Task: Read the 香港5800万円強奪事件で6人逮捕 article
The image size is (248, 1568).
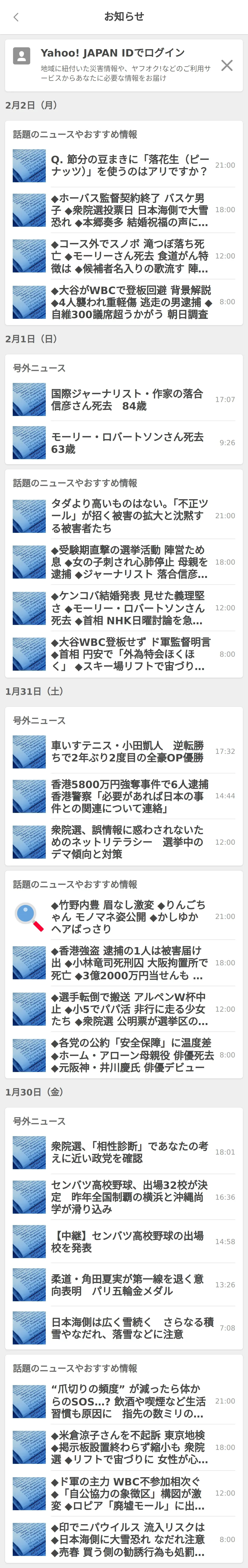Action: click(x=130, y=796)
